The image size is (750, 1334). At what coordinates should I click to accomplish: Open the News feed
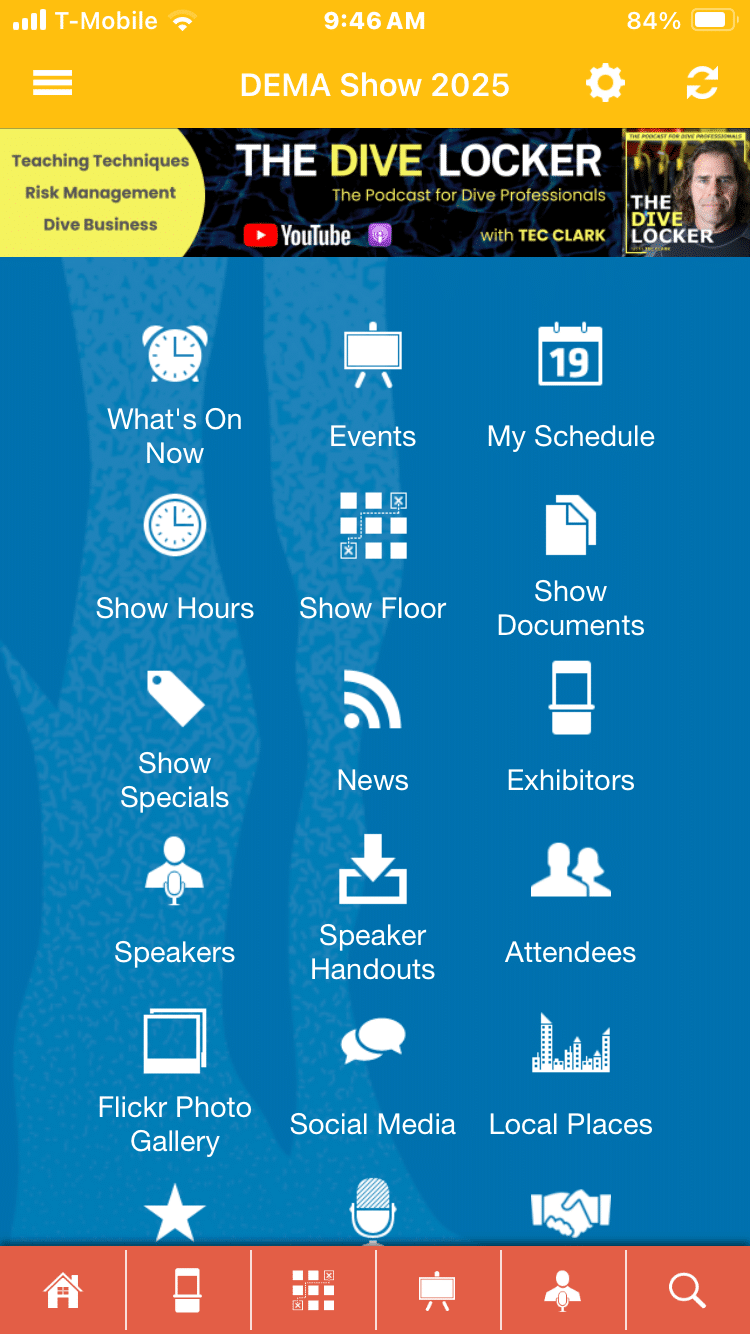tap(373, 730)
